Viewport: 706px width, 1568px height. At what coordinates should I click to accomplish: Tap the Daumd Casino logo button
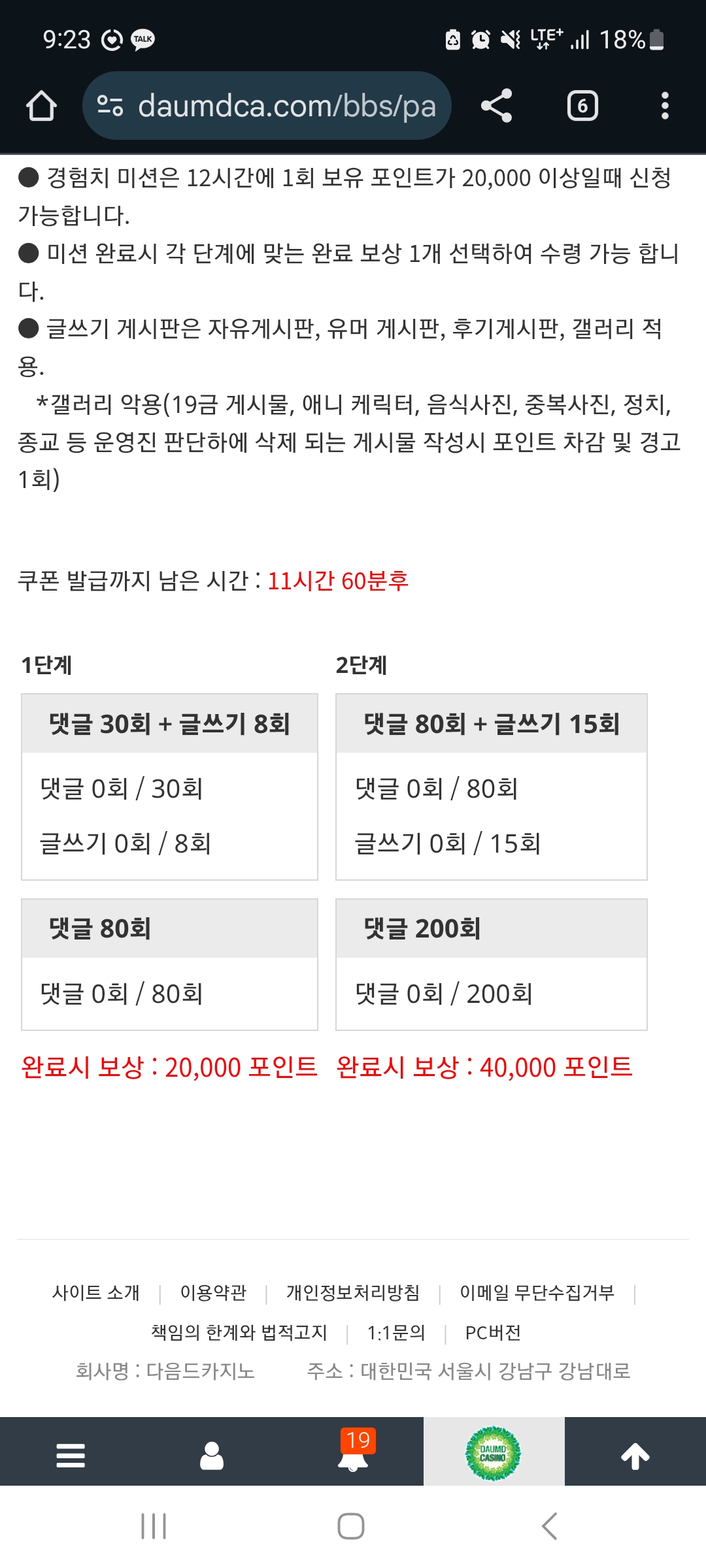(494, 1454)
